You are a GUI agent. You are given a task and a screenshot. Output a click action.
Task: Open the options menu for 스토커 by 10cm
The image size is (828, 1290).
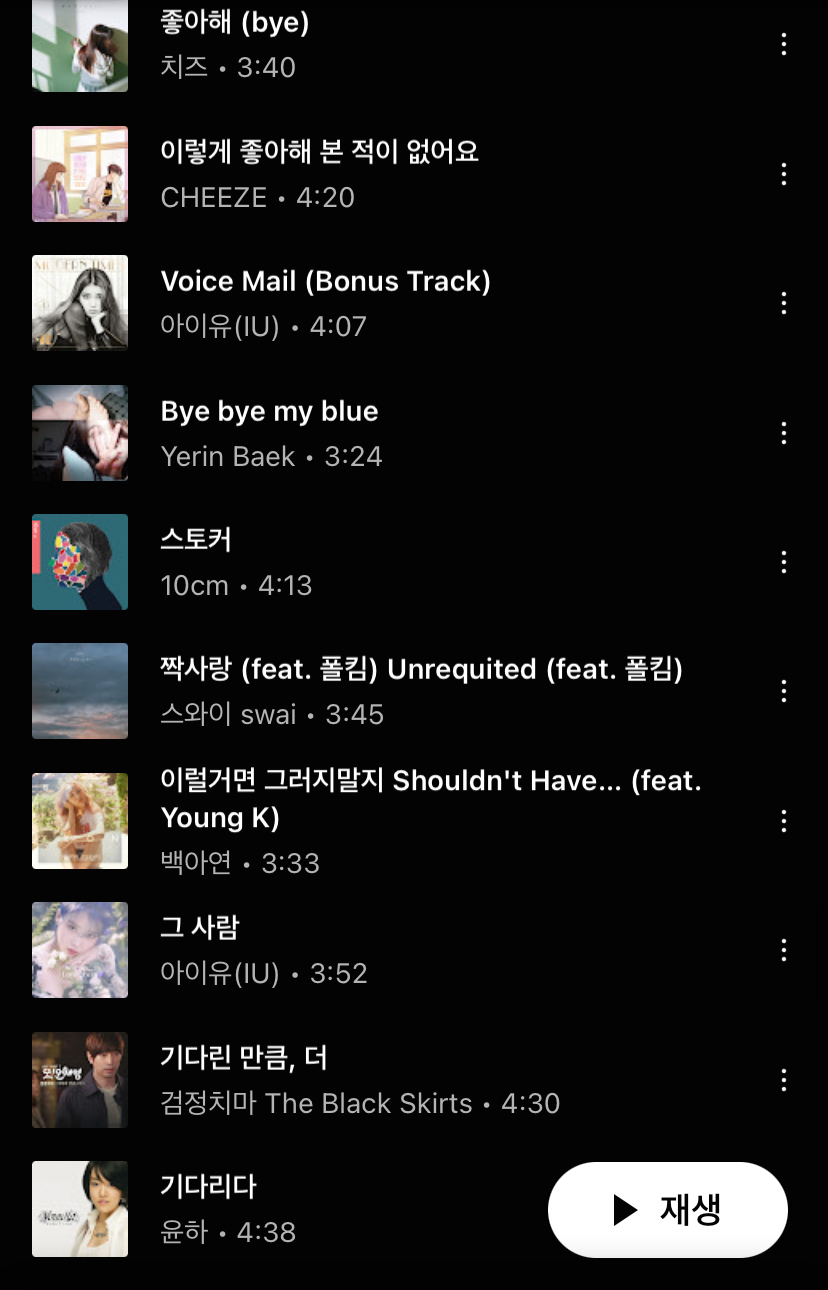click(783, 562)
